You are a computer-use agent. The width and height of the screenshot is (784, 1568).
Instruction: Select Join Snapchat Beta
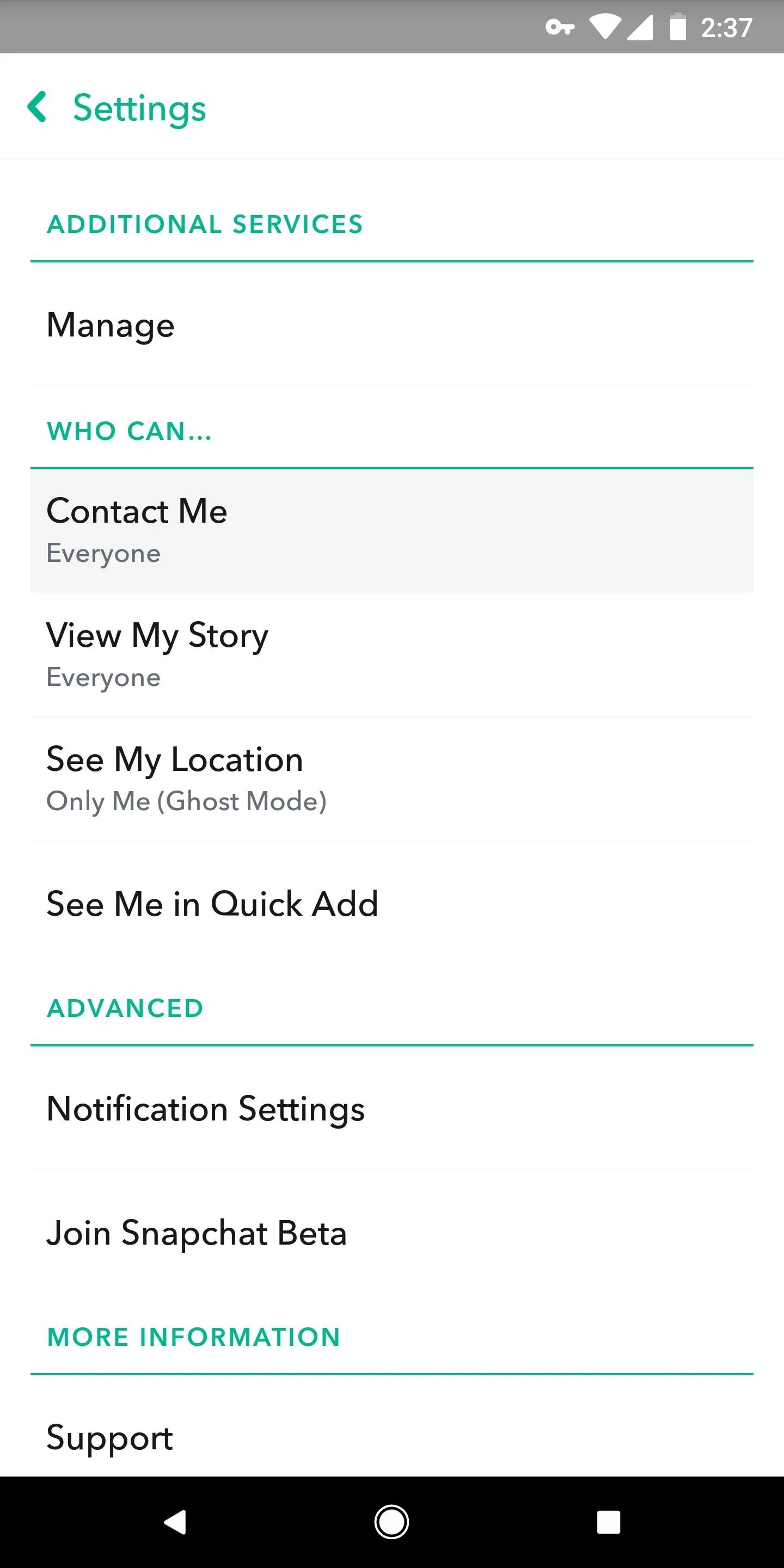pyautogui.click(x=392, y=1233)
